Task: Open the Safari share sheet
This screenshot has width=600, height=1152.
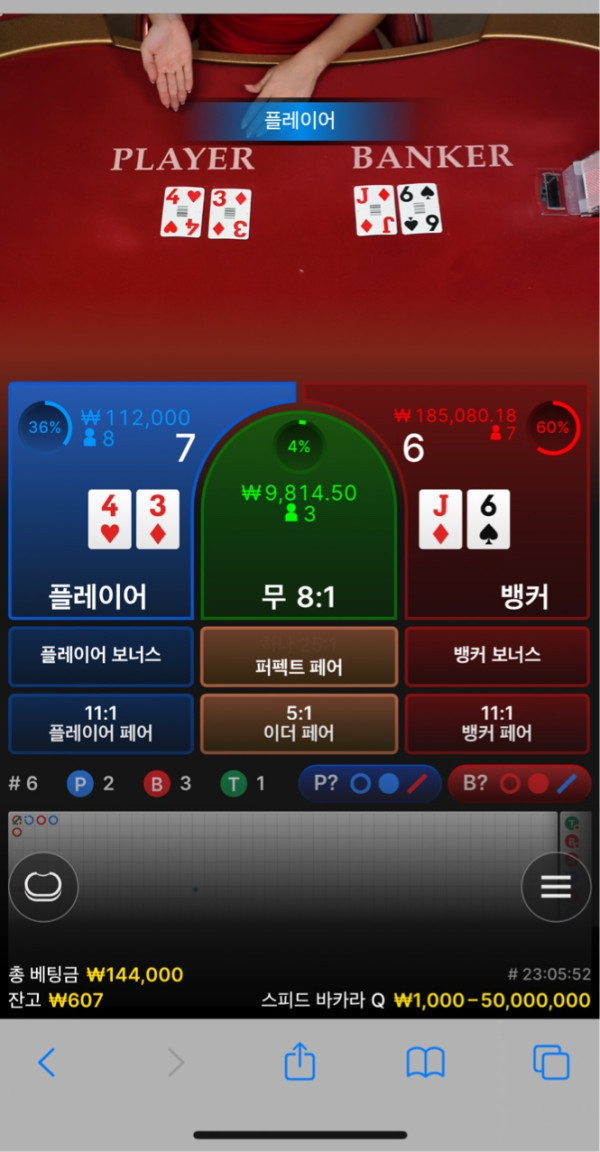Action: 300,1062
